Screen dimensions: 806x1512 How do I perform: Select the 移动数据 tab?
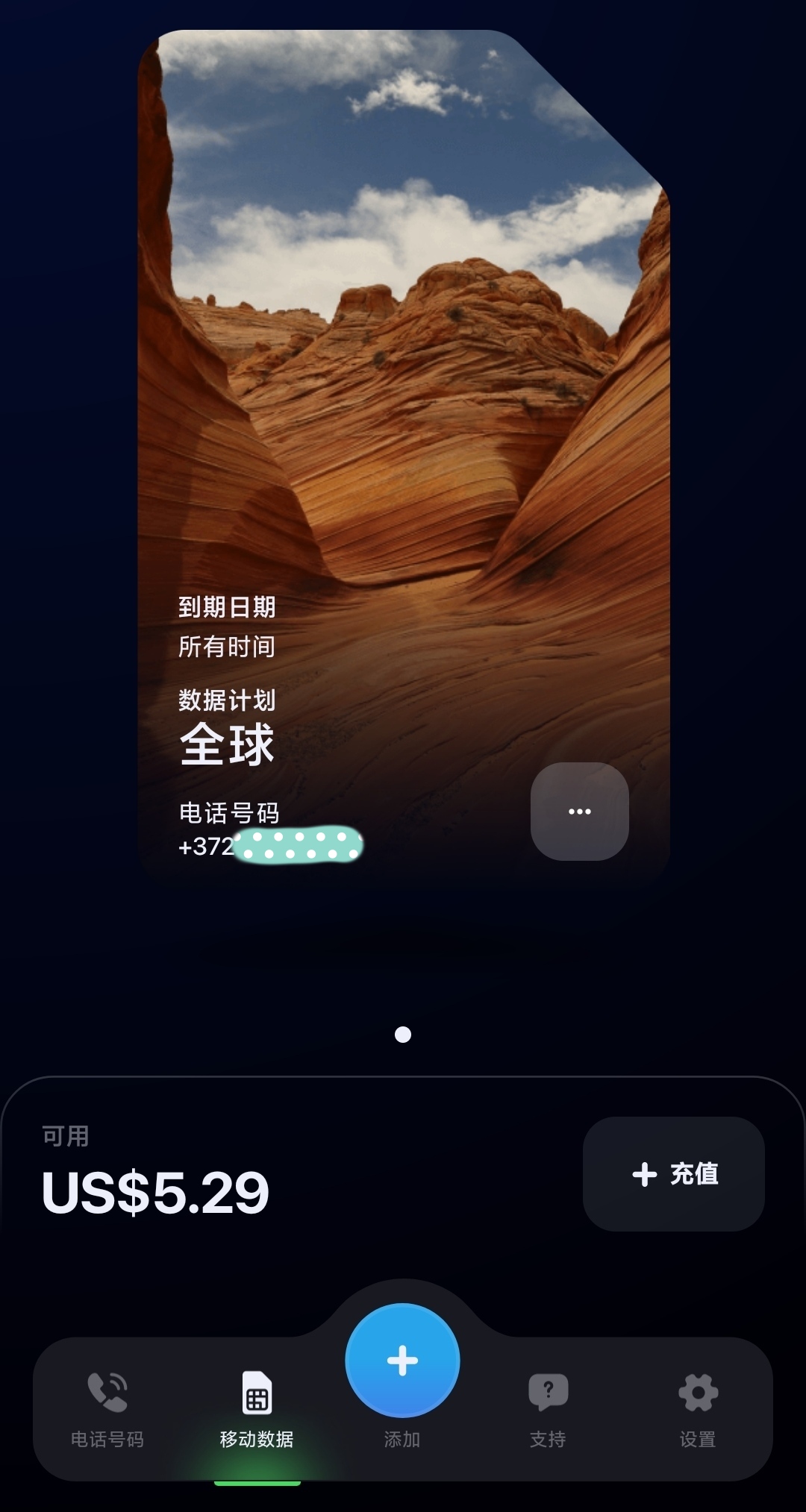point(257,1408)
